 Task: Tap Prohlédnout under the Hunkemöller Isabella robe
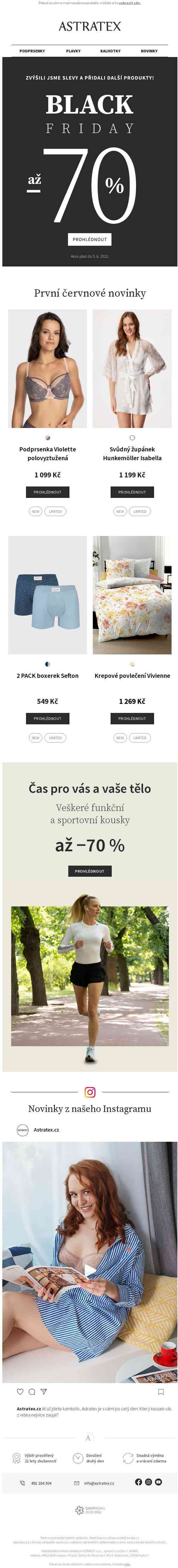coord(132,492)
